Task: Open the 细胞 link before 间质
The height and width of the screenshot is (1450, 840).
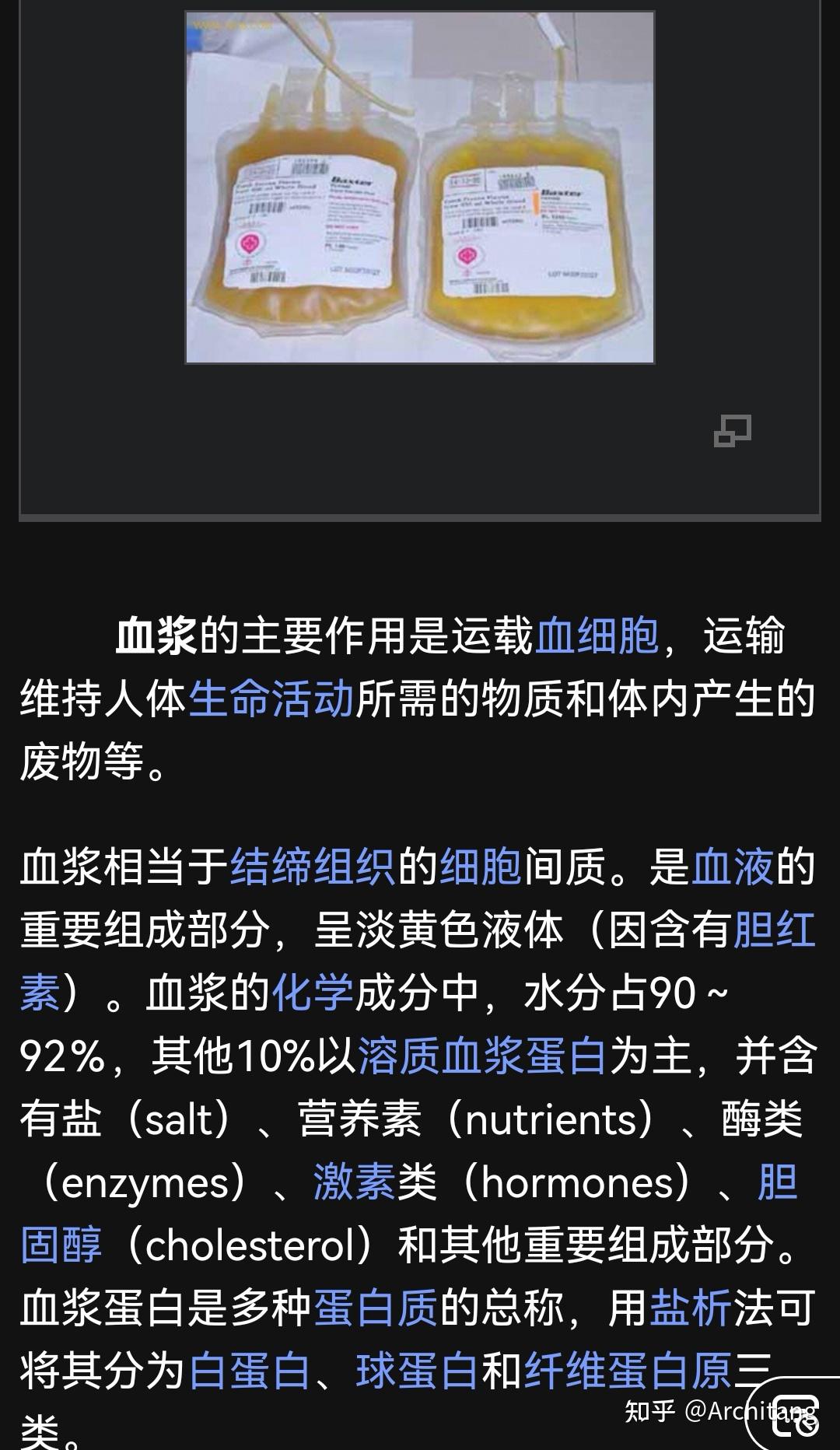Action: [x=481, y=867]
